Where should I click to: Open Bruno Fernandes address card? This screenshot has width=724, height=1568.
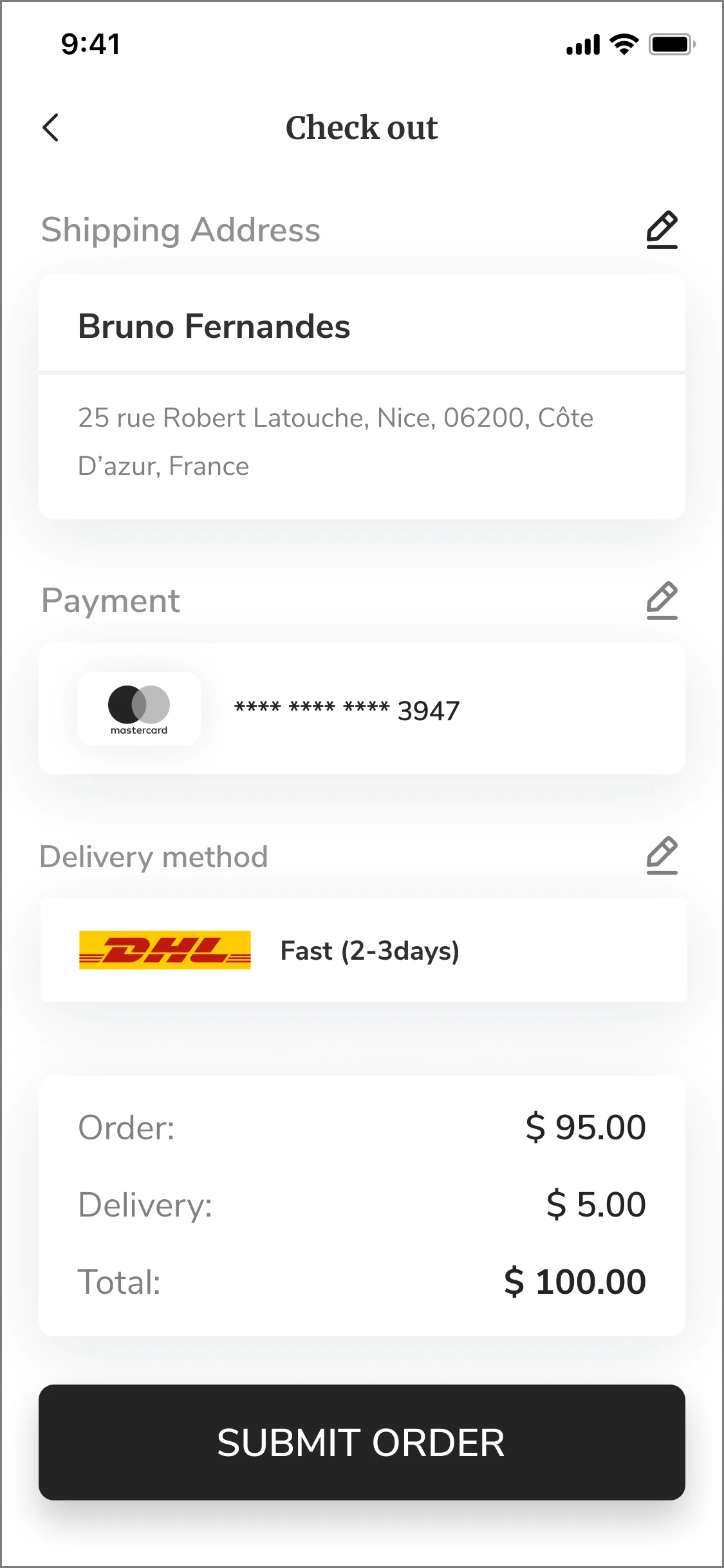tap(362, 397)
